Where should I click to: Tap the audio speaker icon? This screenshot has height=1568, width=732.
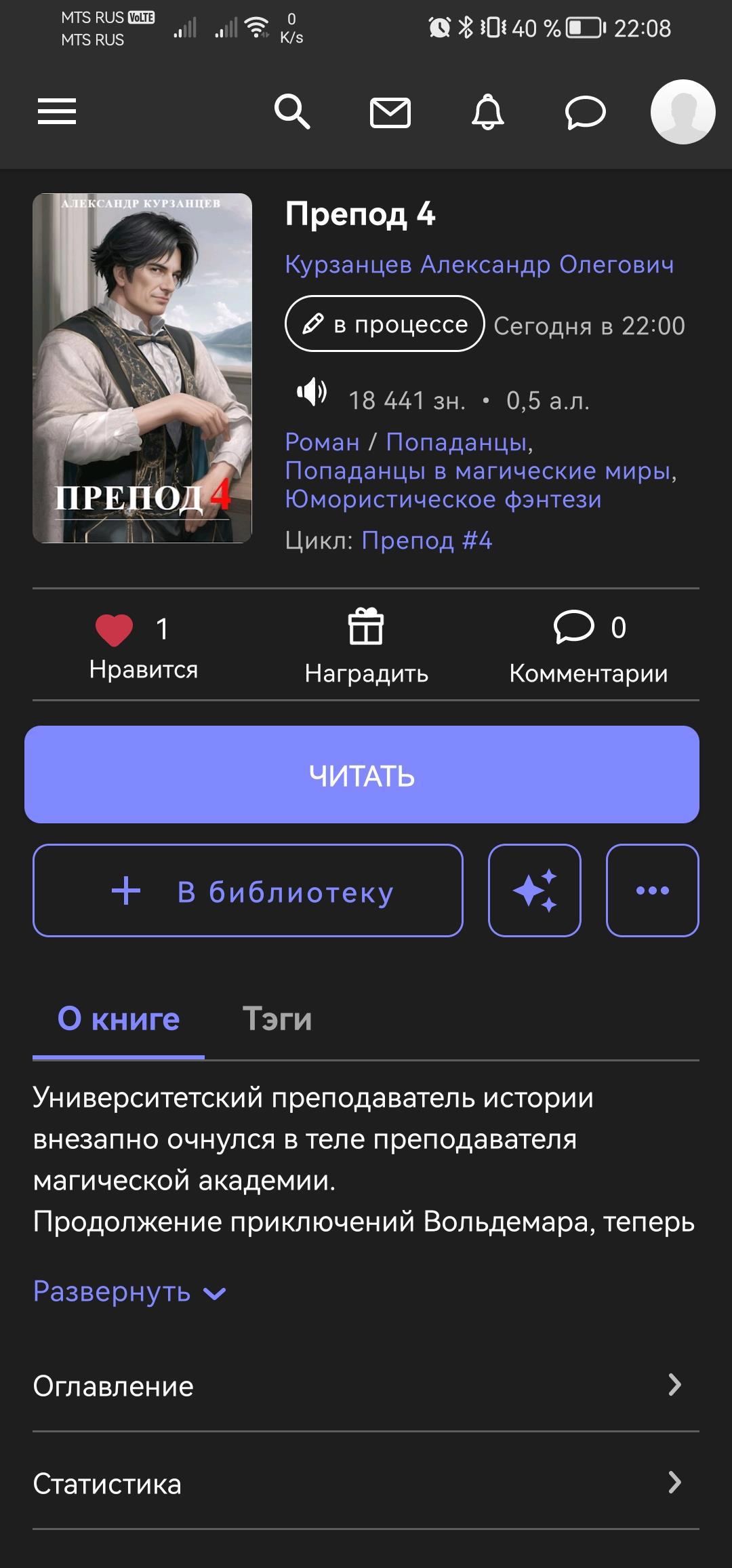click(312, 393)
